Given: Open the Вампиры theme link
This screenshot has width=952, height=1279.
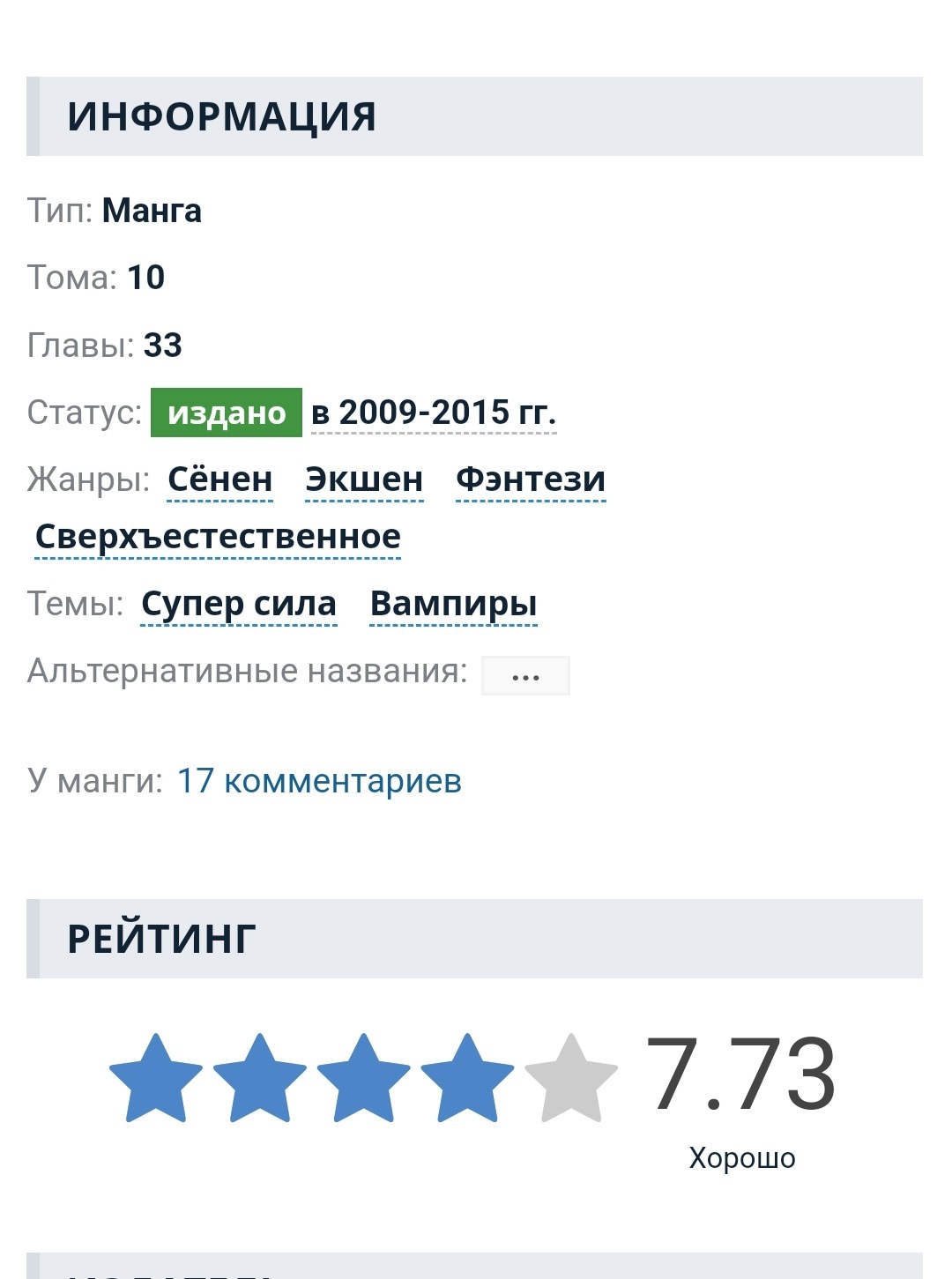Looking at the screenshot, I should [x=453, y=604].
